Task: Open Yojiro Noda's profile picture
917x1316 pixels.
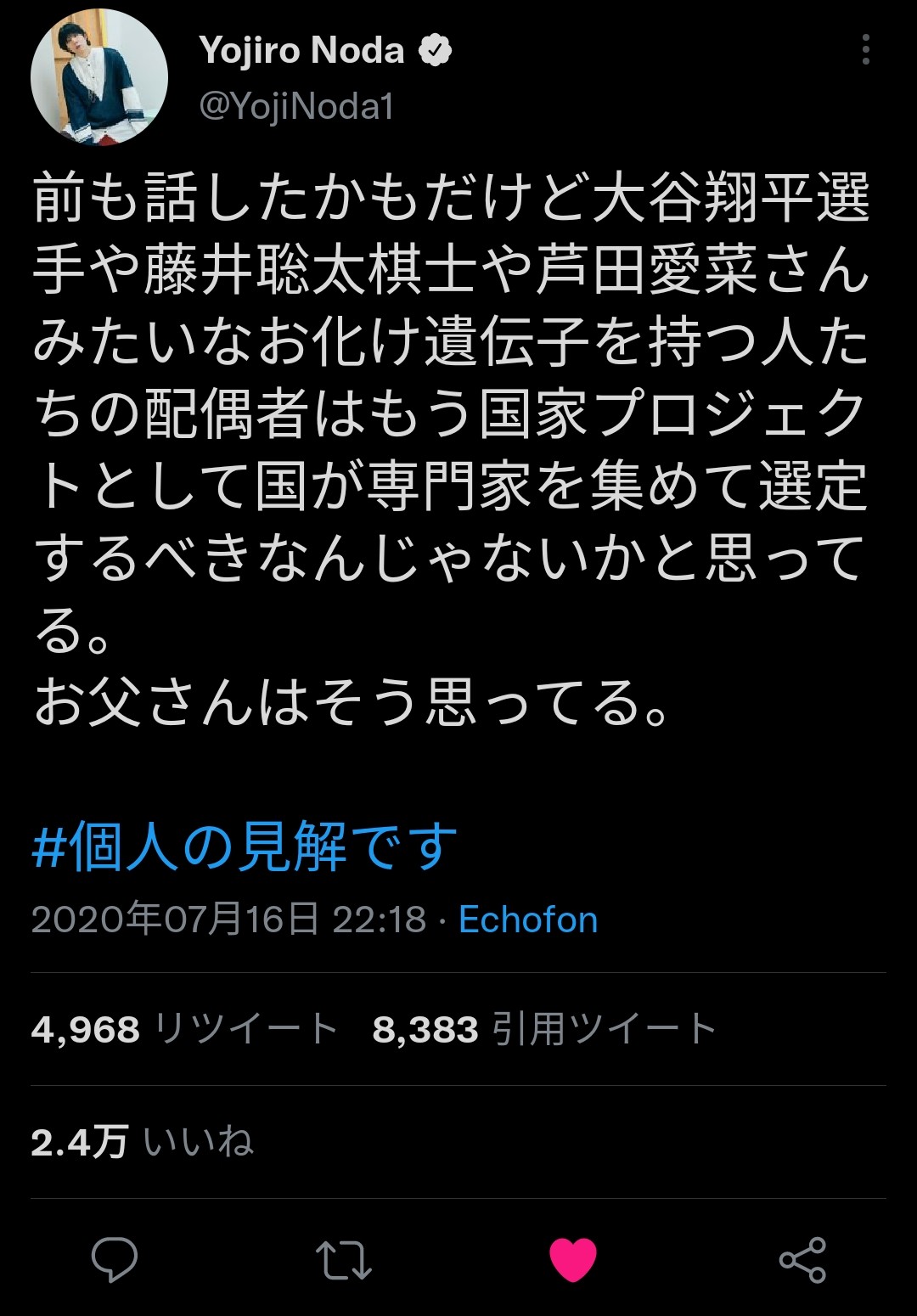Action: pyautogui.click(x=99, y=77)
